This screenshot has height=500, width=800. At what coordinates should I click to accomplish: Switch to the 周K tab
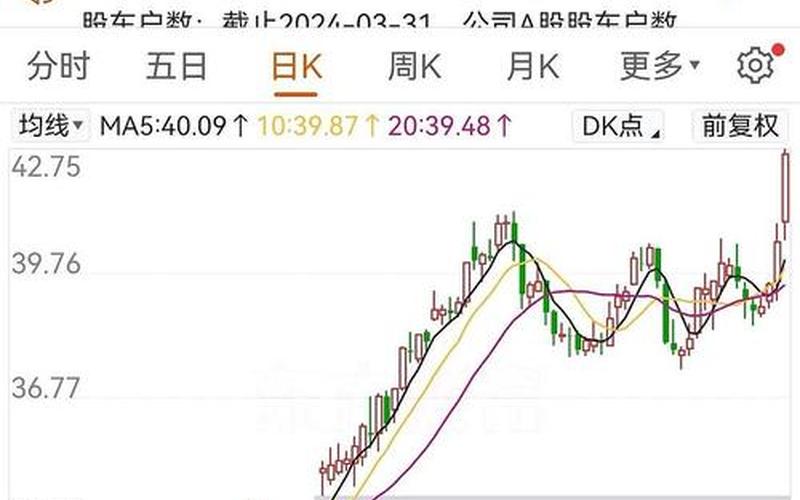coord(414,67)
